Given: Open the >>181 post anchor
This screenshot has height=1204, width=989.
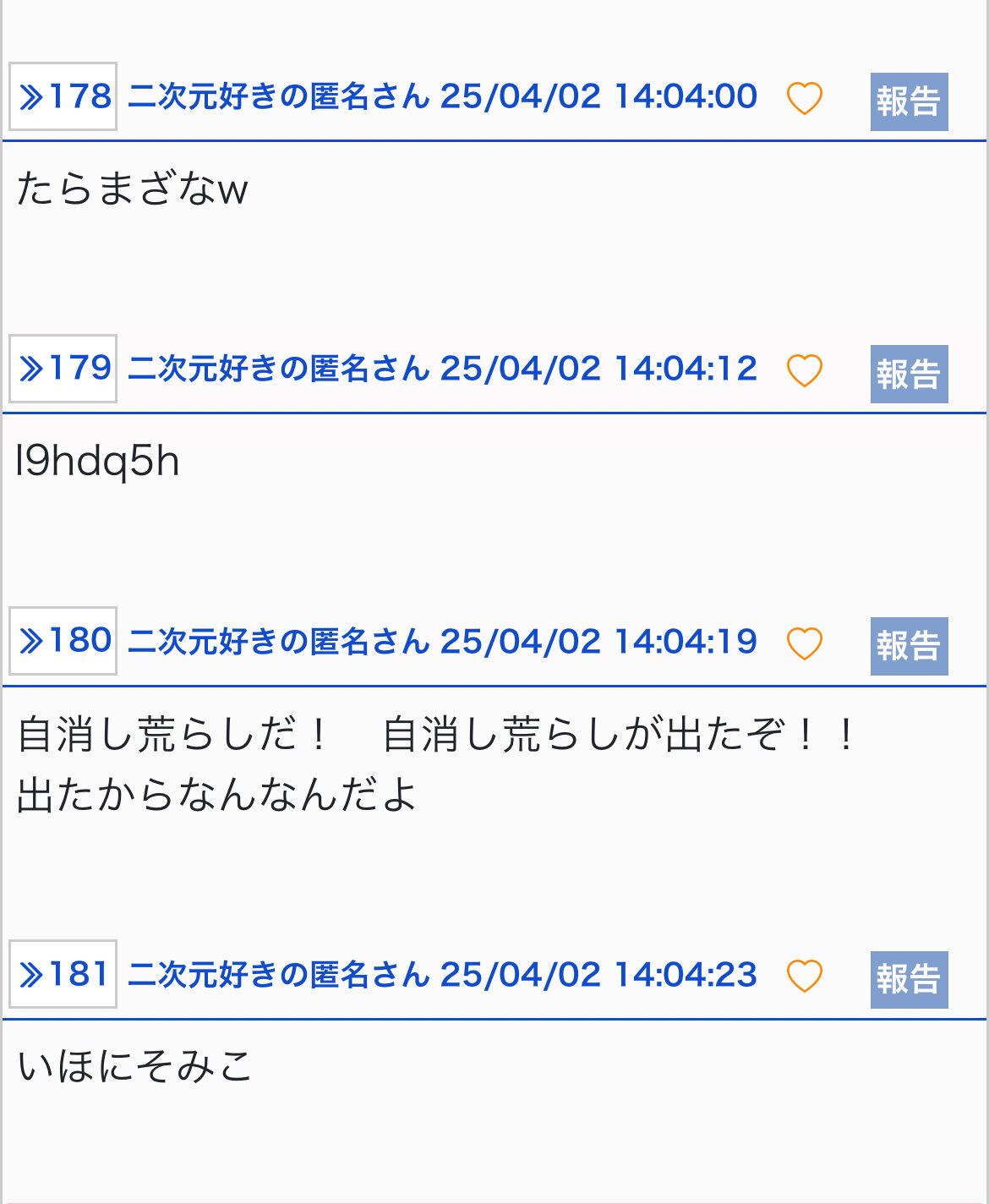Looking at the screenshot, I should click(63, 974).
